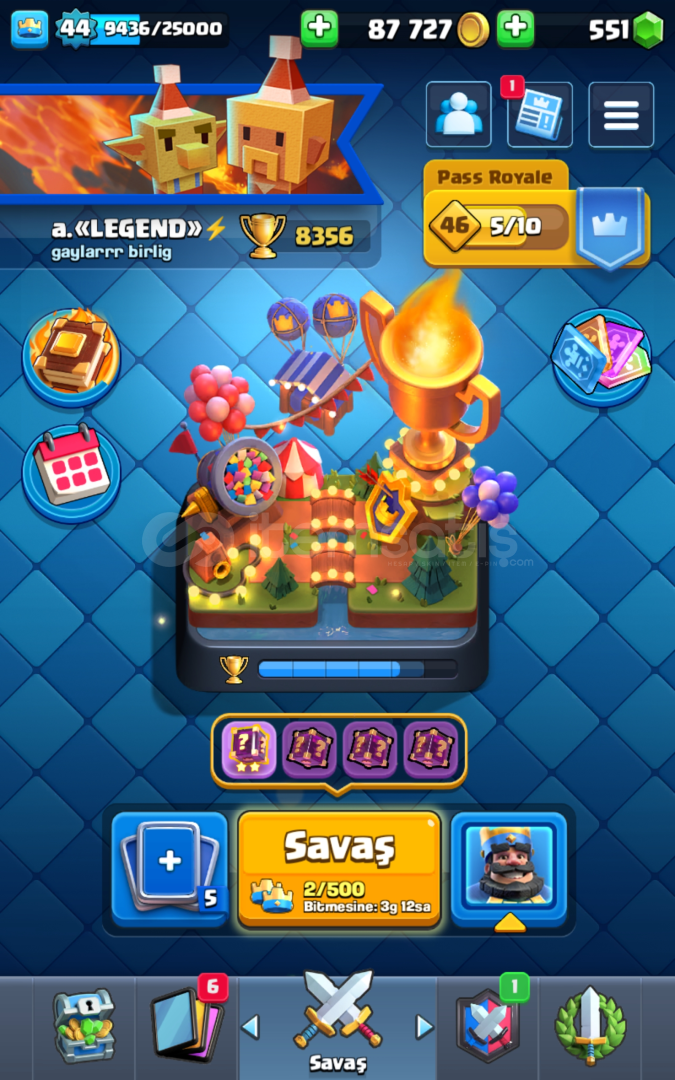Image resolution: width=675 pixels, height=1080 pixels.
Task: Switch to the Shop chest tab
Action: pos(84,1026)
